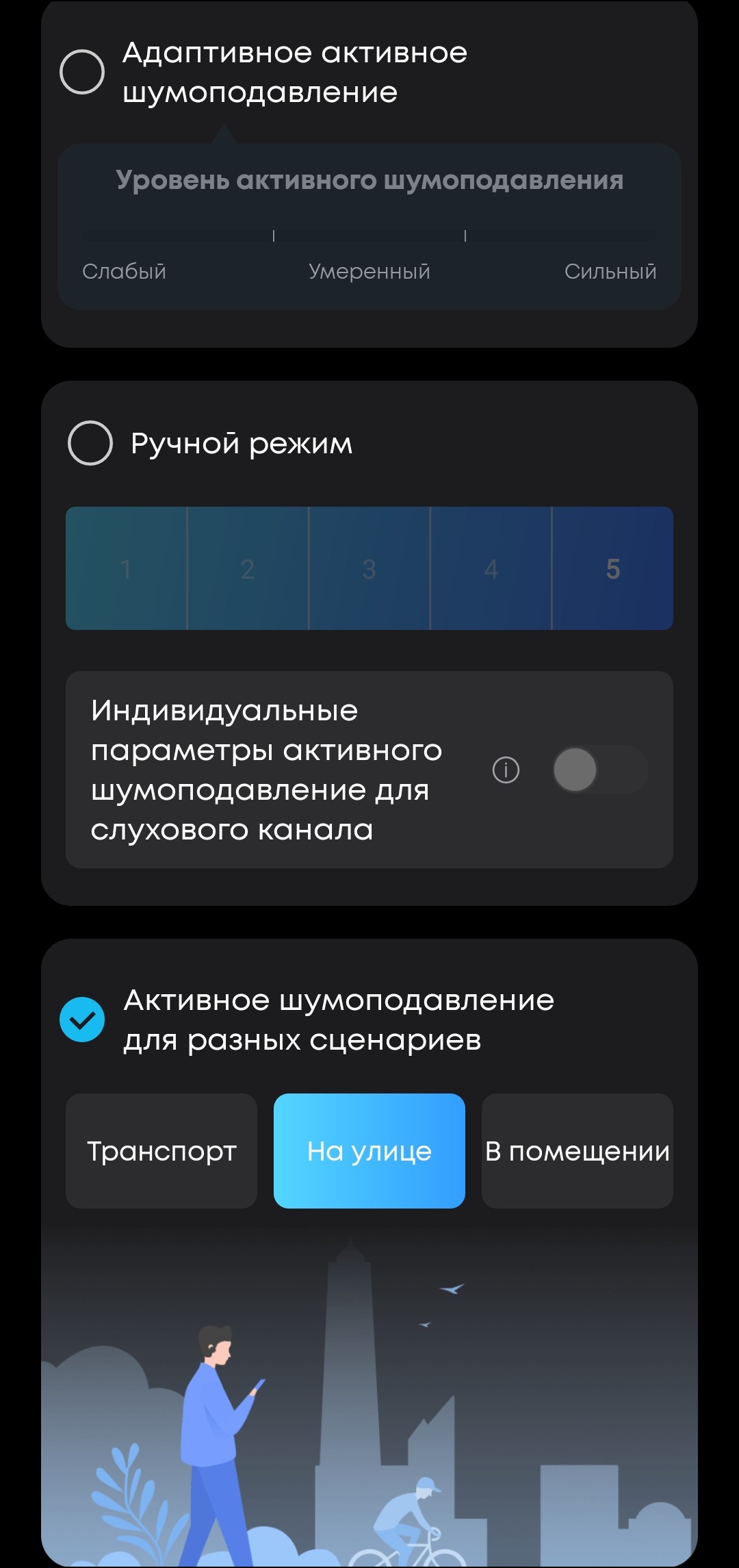Select Адаптивное активное шумоподавление option
This screenshot has height=1568, width=739.
click(x=82, y=72)
